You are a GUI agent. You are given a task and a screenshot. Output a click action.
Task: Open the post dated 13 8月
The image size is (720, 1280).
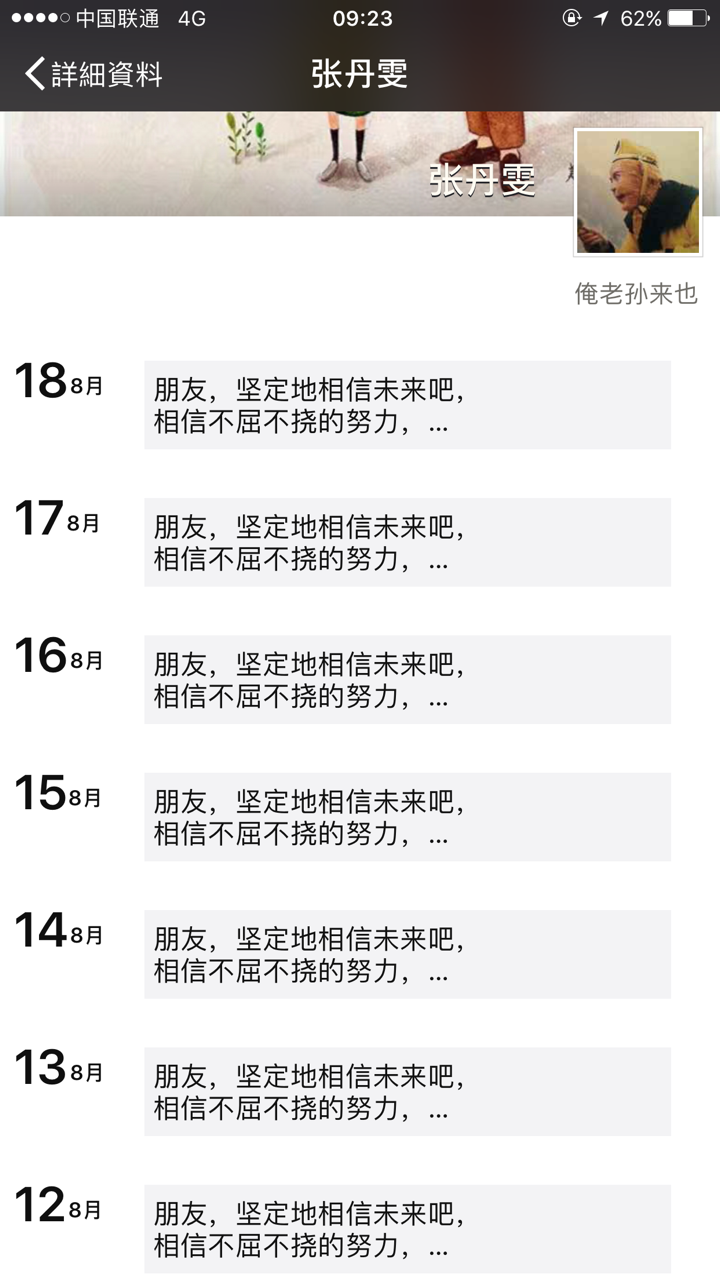coord(407,1092)
